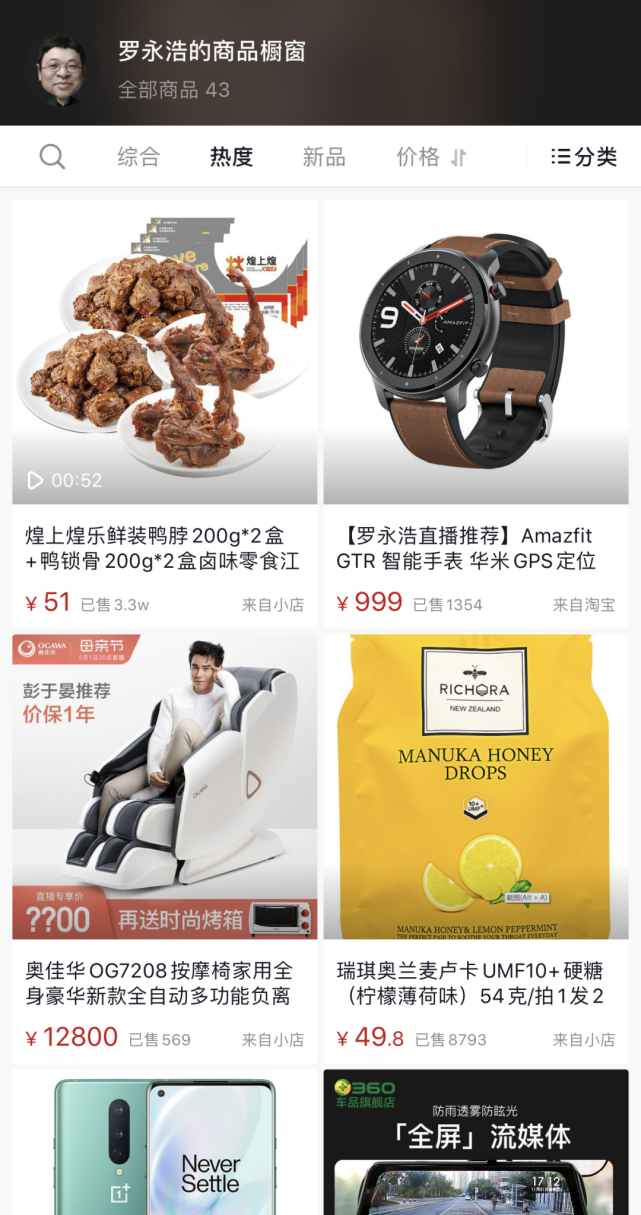Select the 热度 sorting tab
The width and height of the screenshot is (641, 1215).
(231, 157)
